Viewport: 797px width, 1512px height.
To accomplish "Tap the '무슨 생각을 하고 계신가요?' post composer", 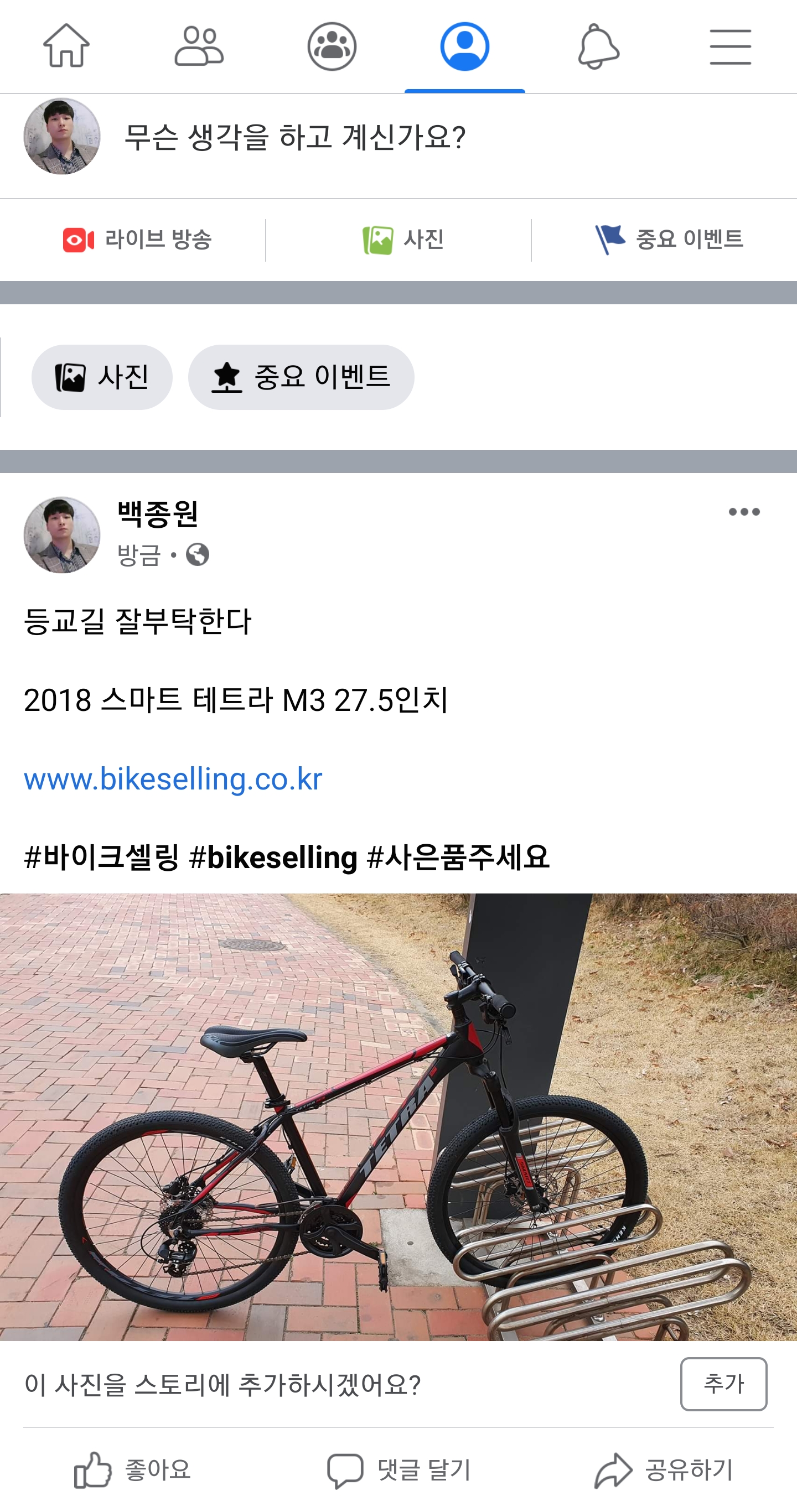I will [x=295, y=137].
